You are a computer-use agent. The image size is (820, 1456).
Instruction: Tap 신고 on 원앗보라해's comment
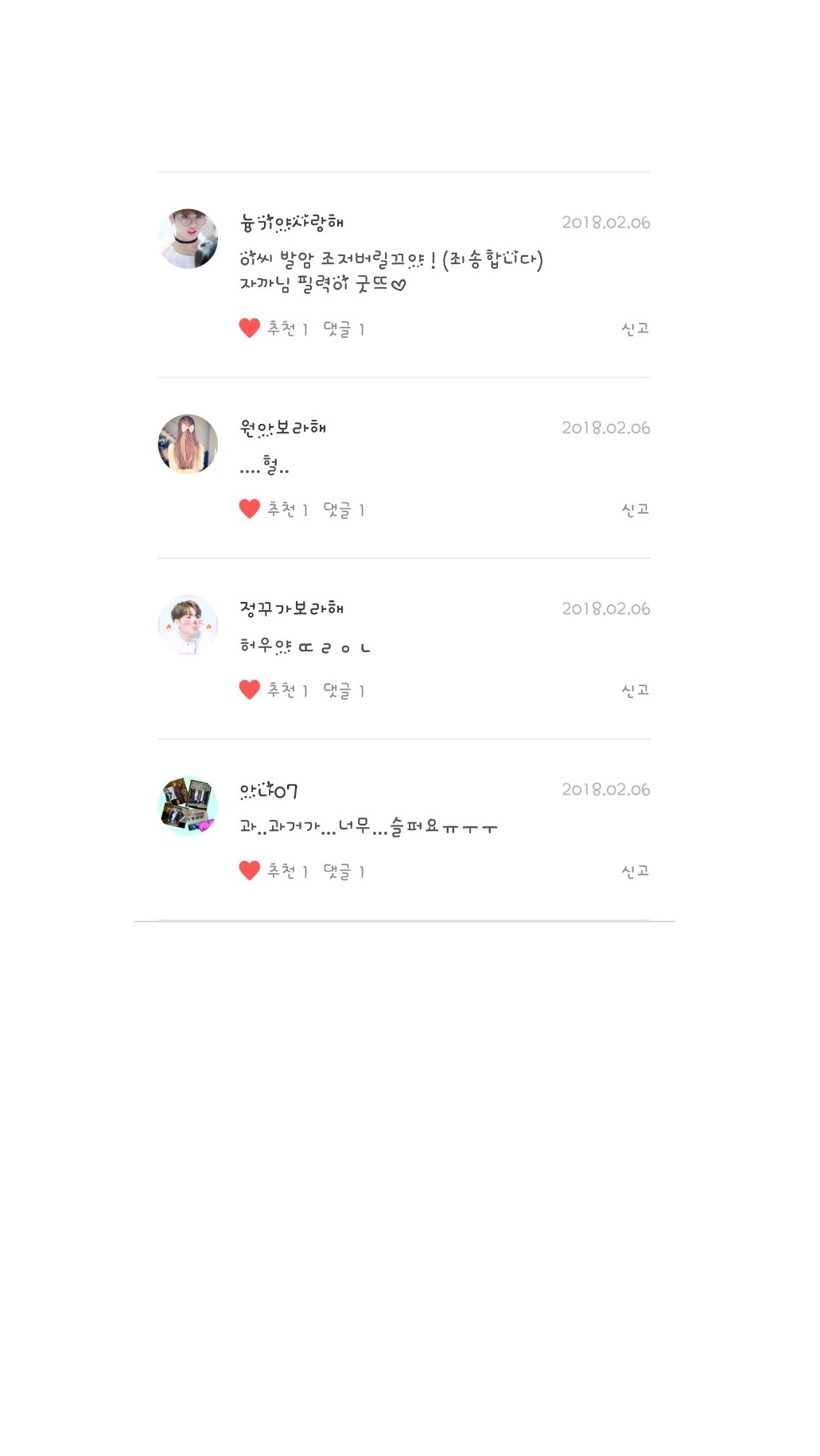pos(635,509)
